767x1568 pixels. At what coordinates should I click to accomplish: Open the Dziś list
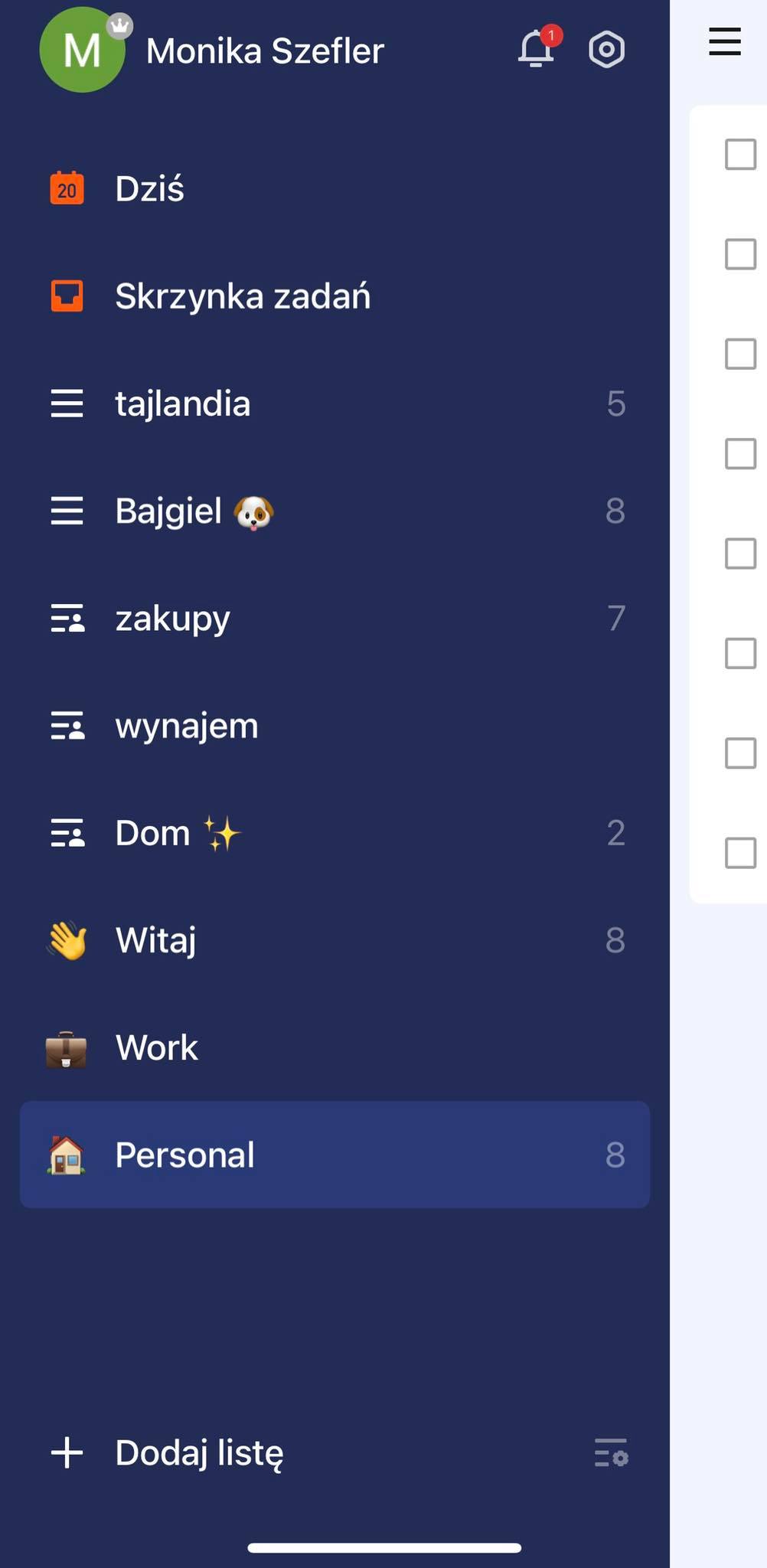tap(335, 189)
